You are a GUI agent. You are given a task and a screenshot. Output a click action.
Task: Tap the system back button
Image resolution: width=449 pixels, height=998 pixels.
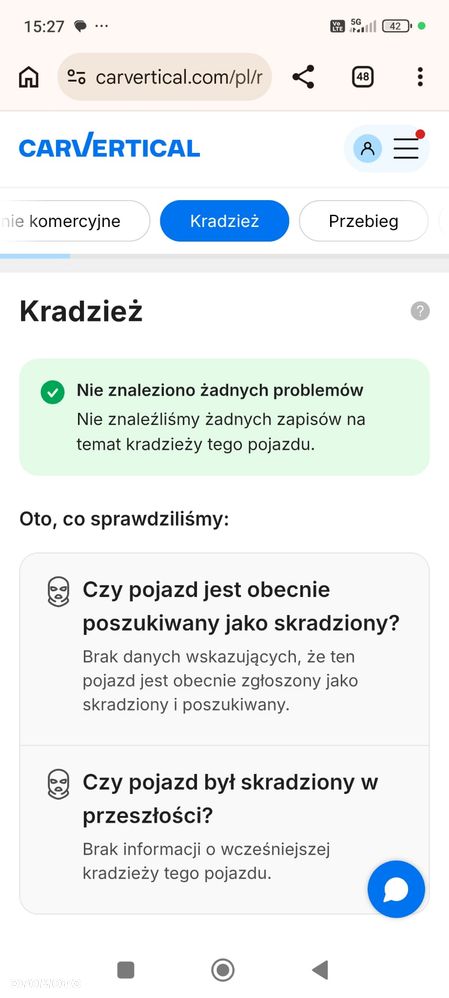coord(320,970)
